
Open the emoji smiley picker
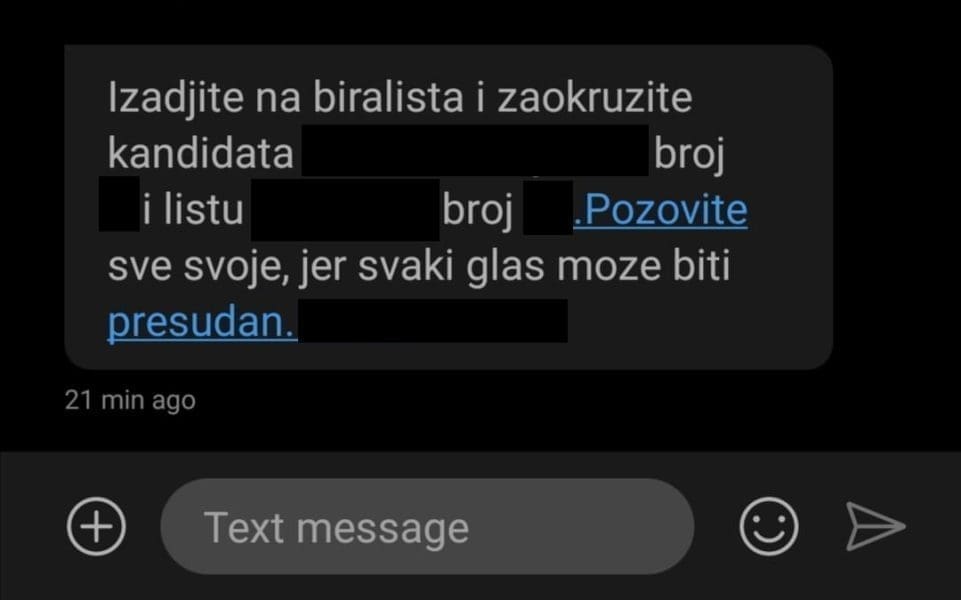(x=768, y=526)
